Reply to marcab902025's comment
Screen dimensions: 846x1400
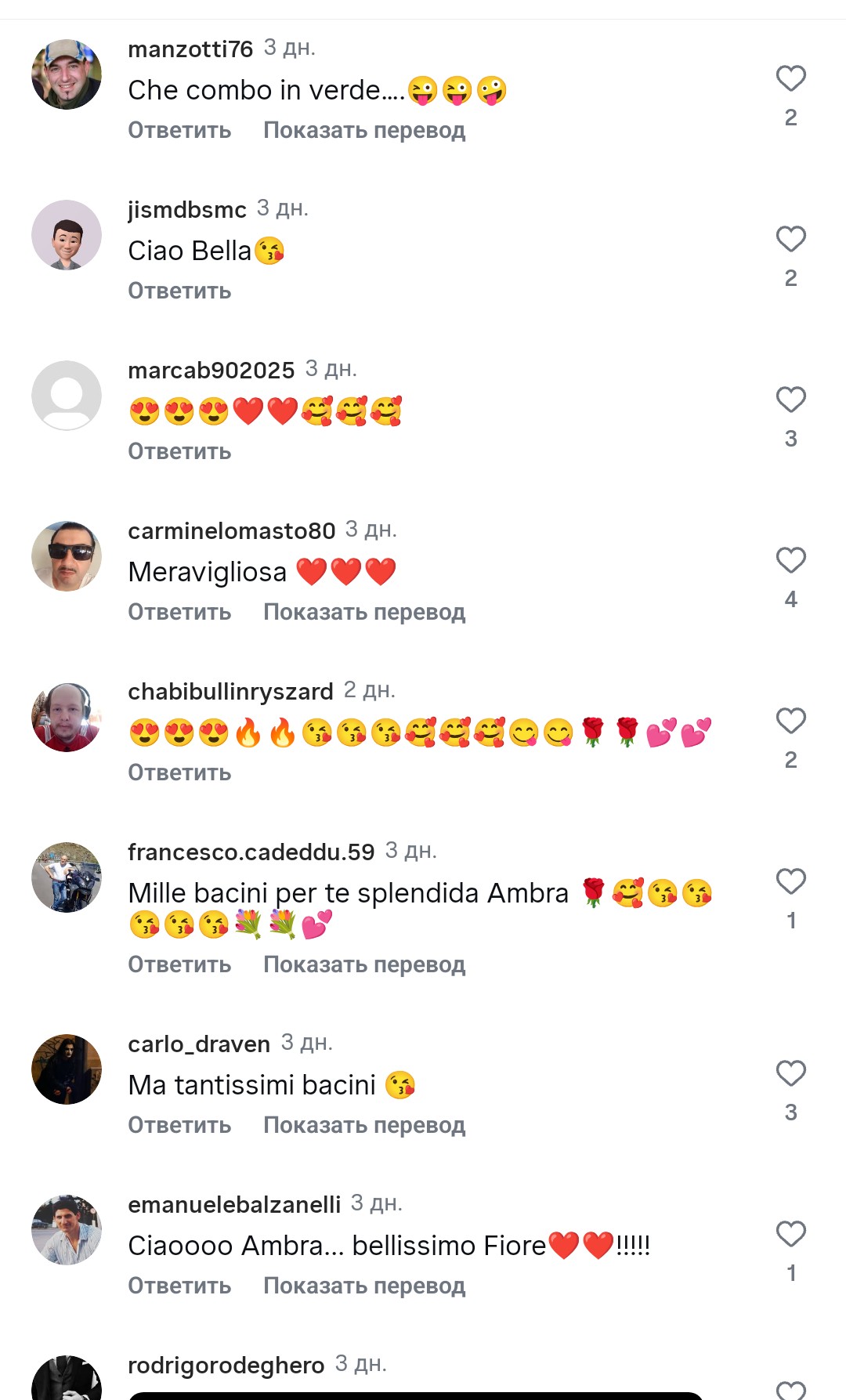(x=179, y=451)
